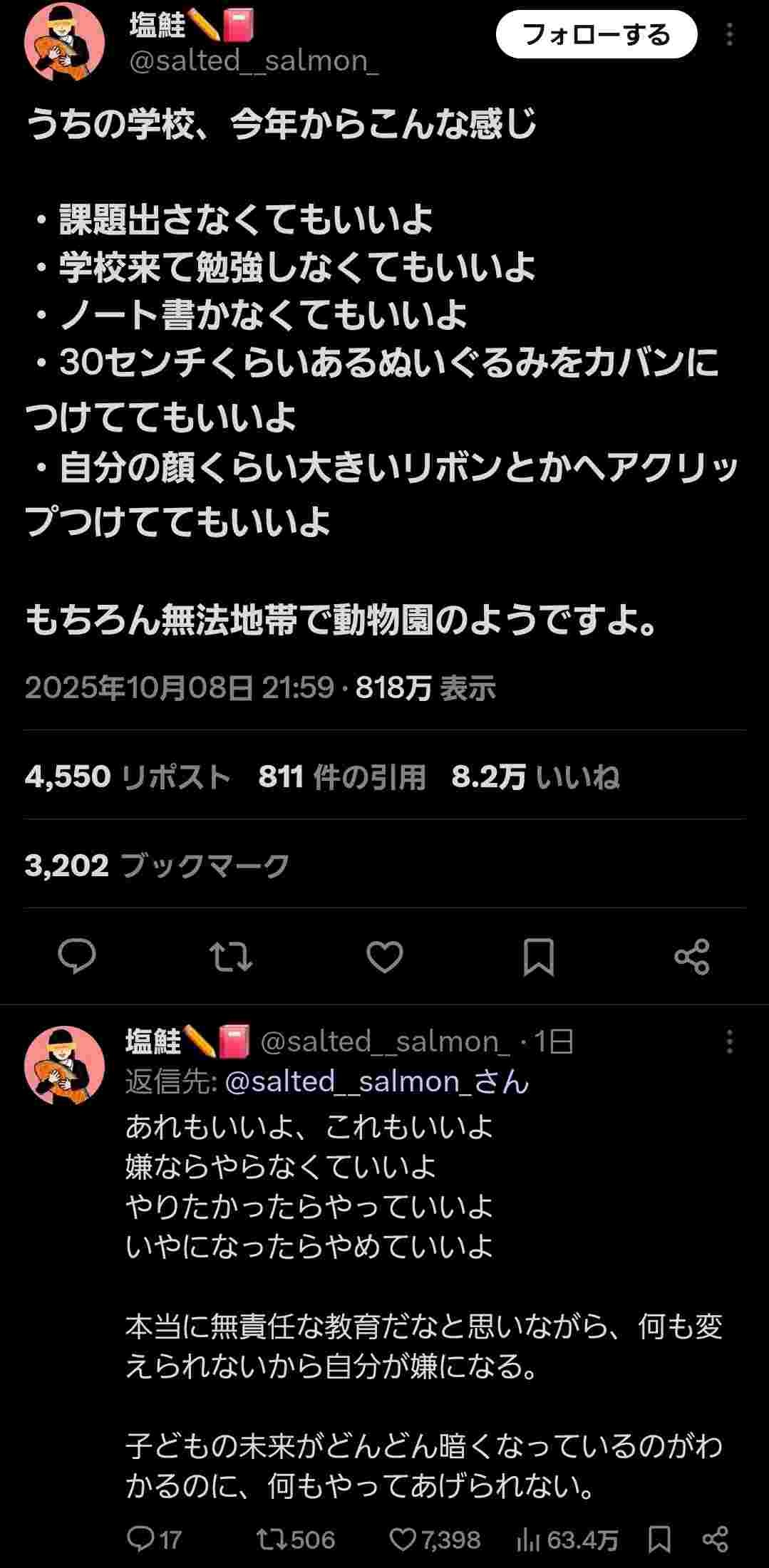The width and height of the screenshot is (769, 1568).
Task: Share the main post
Action: (x=691, y=957)
